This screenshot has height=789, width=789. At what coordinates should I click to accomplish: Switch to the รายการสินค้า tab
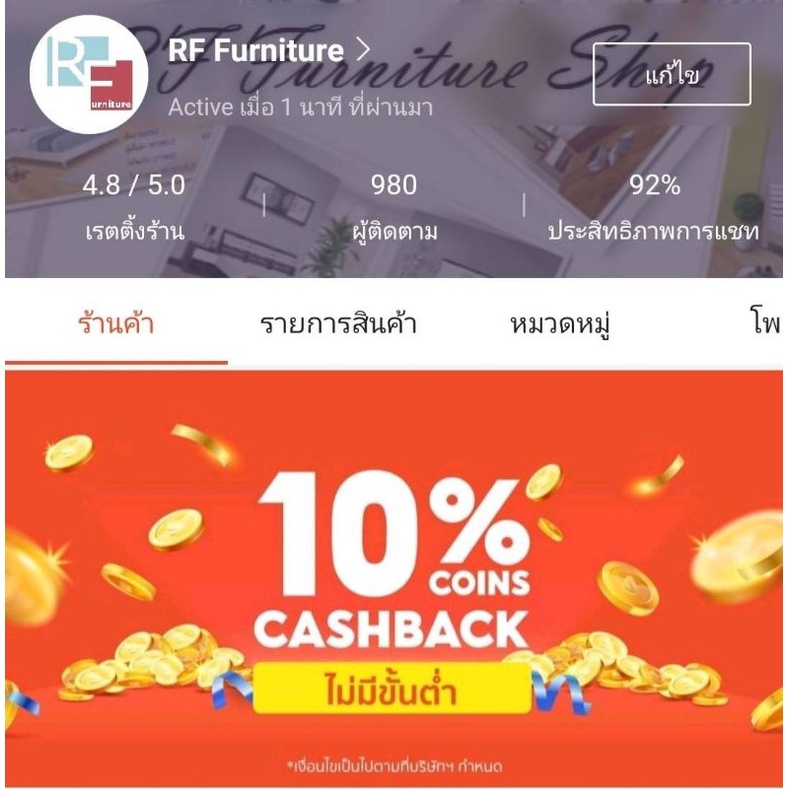338,324
